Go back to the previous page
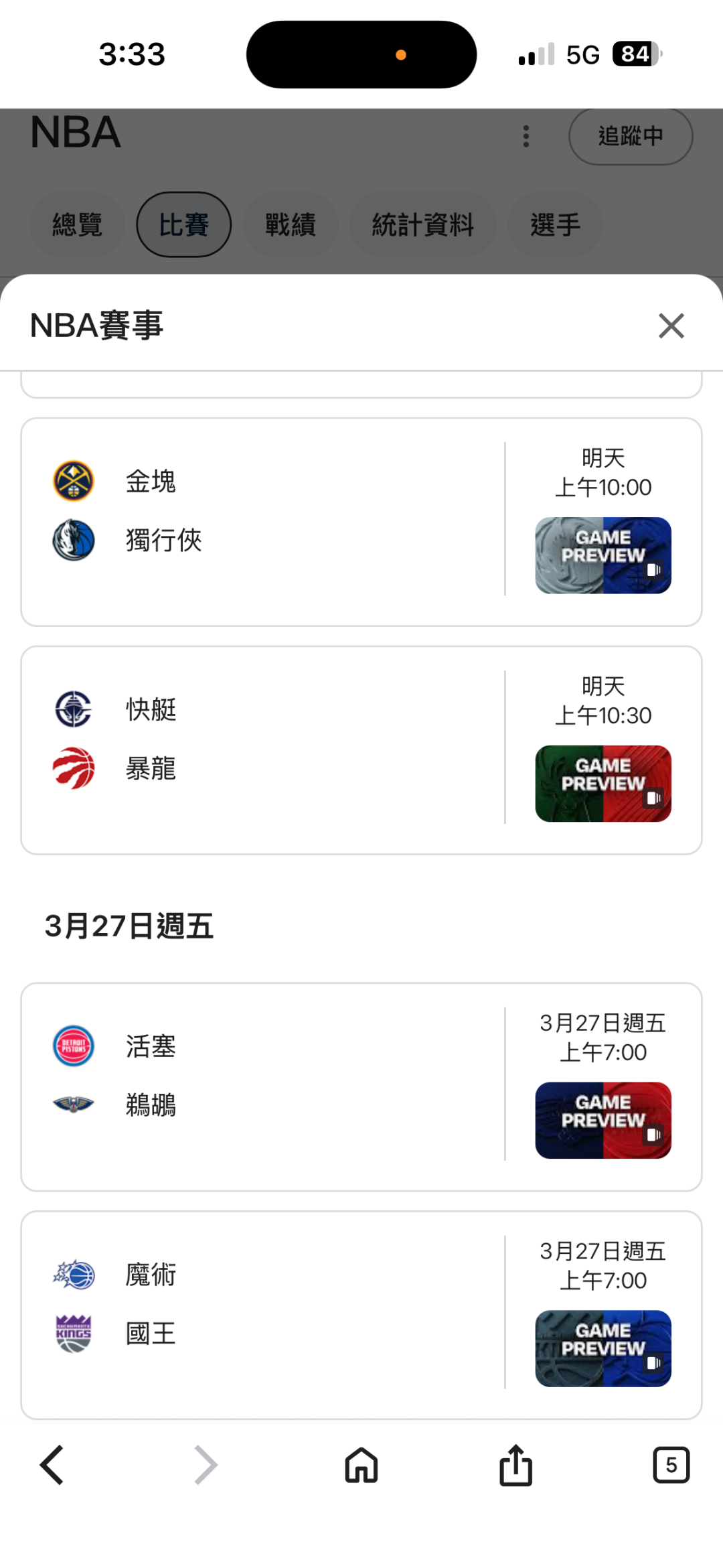Image resolution: width=723 pixels, height=1568 pixels. [52, 1465]
